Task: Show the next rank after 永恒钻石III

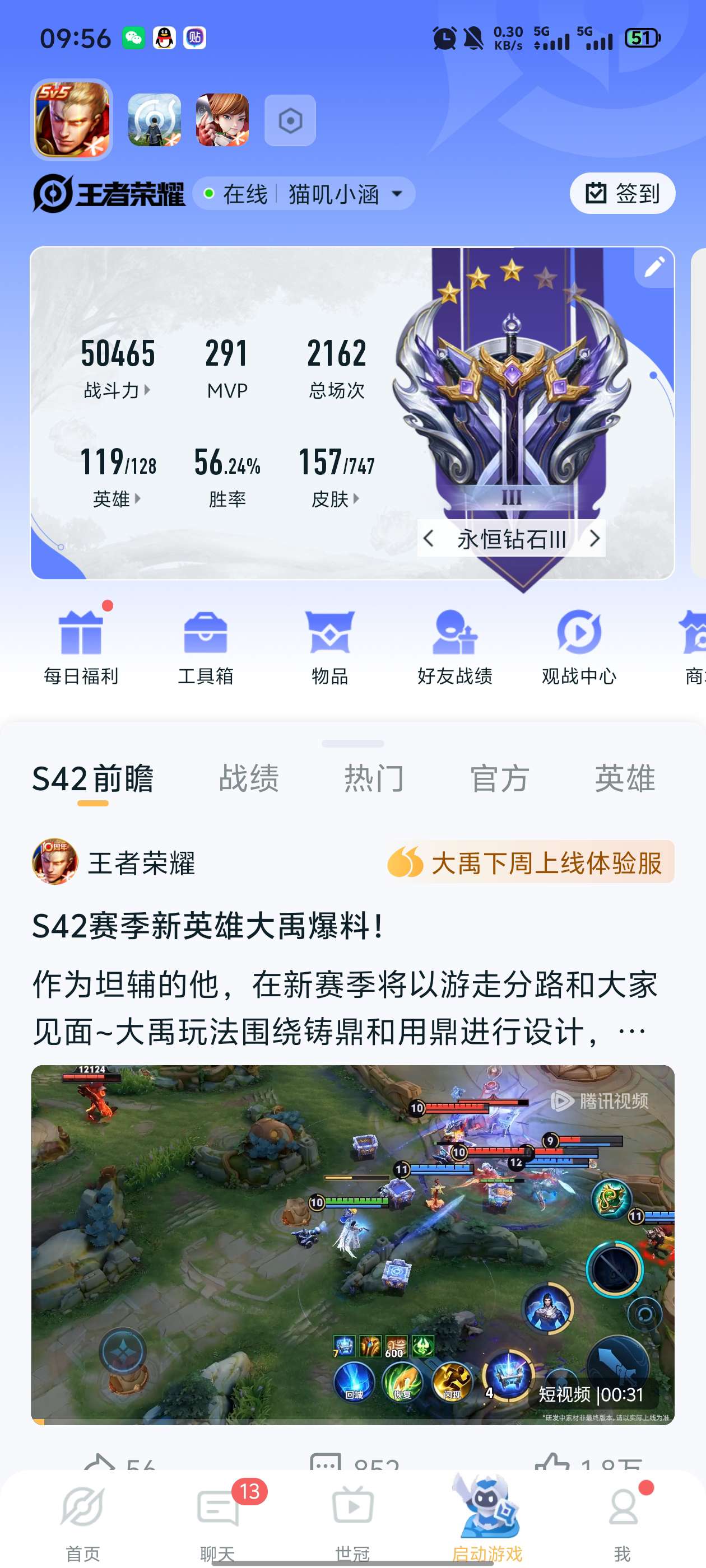Action: click(x=594, y=538)
